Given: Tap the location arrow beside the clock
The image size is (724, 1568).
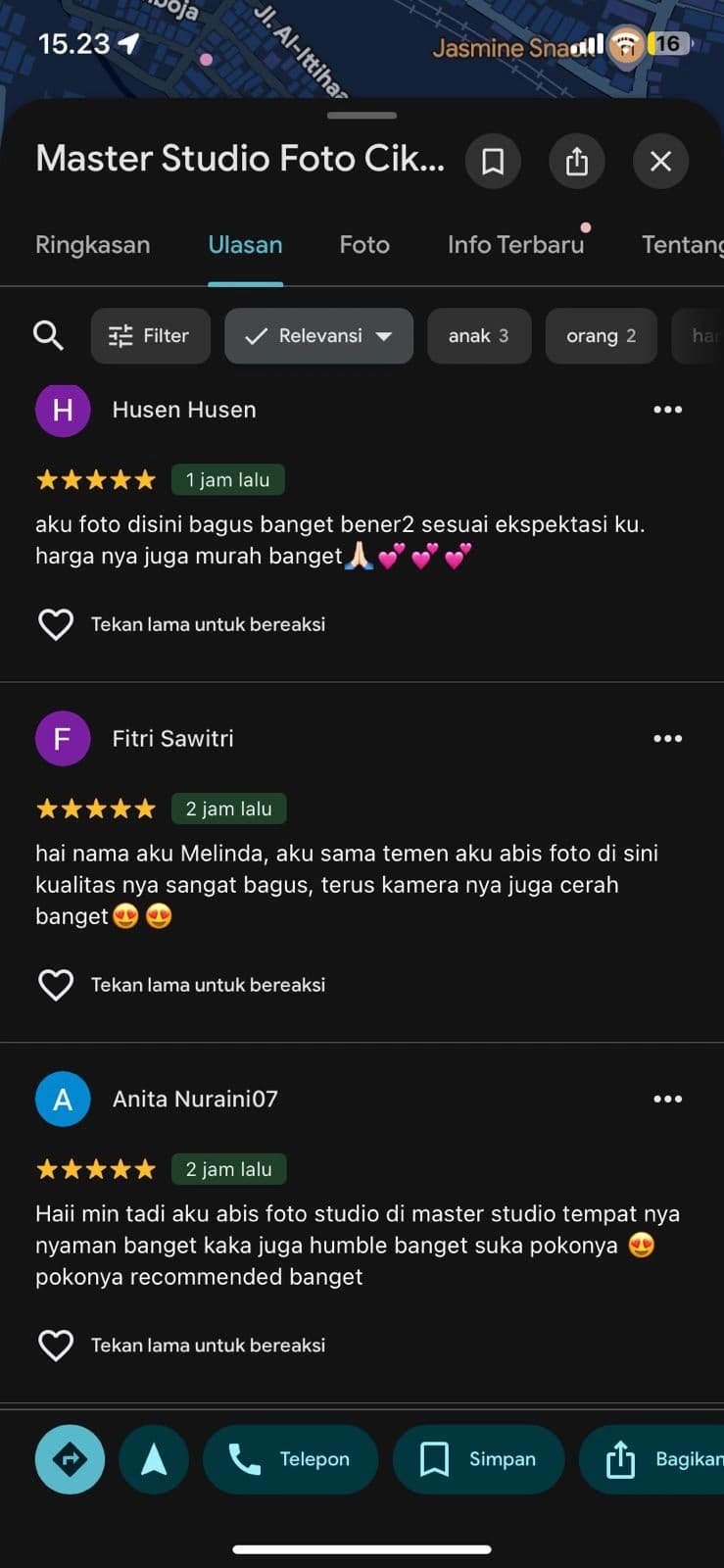Looking at the screenshot, I should pos(125,42).
